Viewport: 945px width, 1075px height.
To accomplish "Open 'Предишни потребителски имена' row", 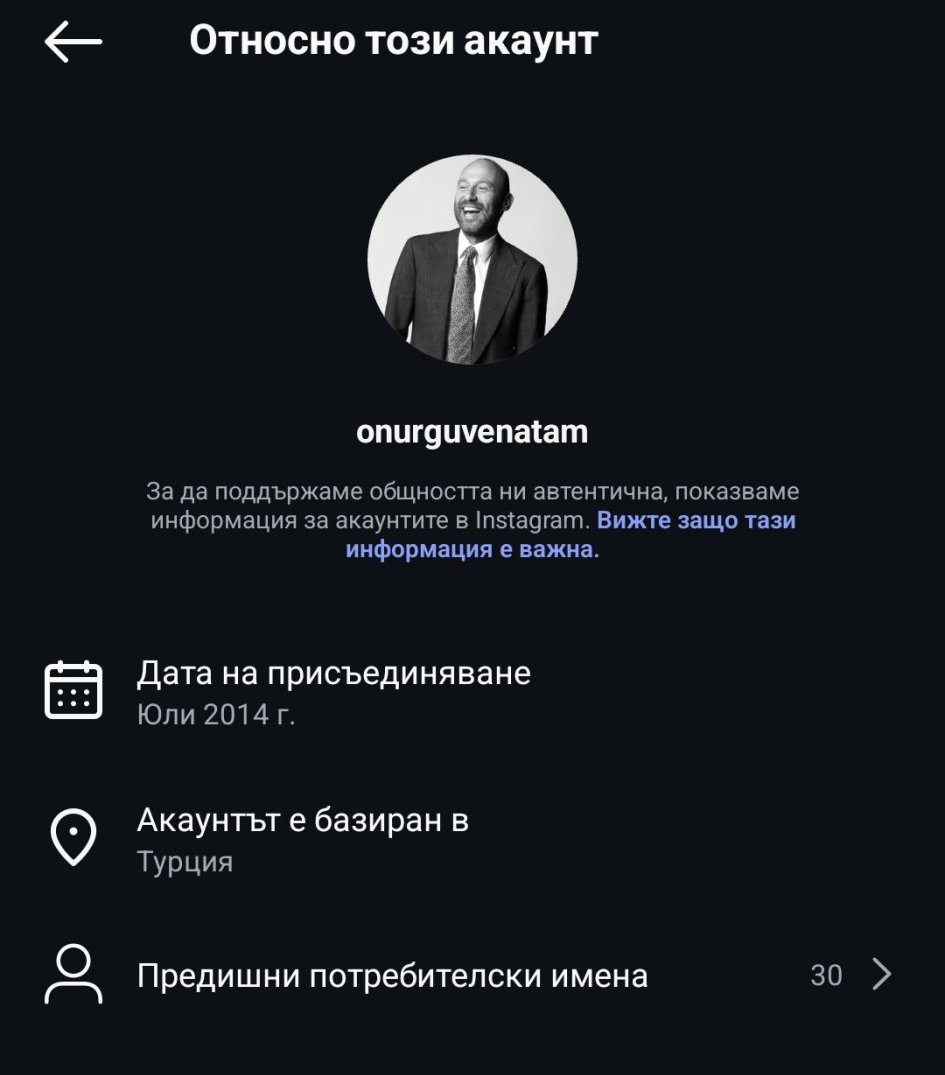I will [470, 975].
